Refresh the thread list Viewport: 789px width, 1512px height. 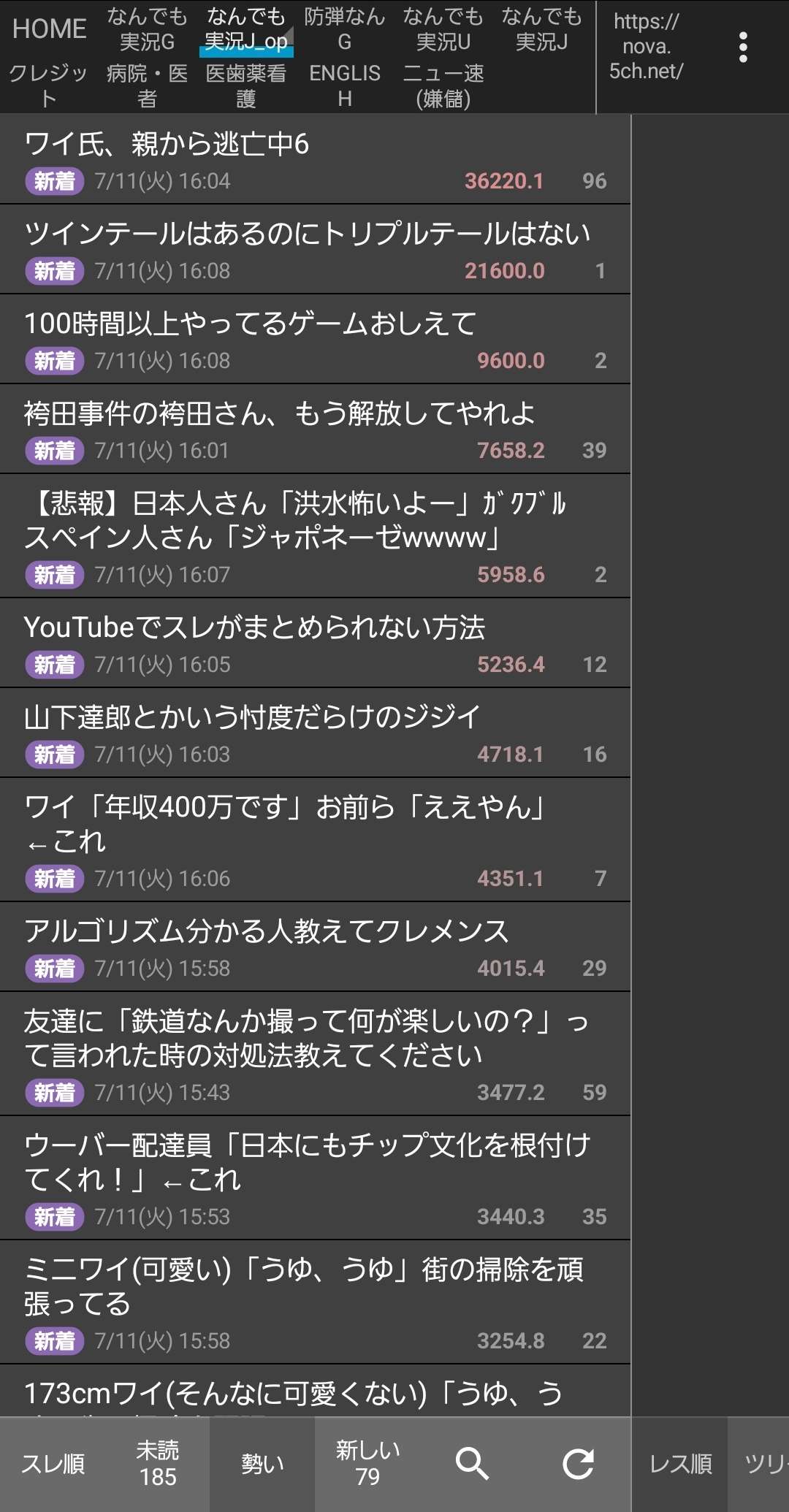[578, 1464]
